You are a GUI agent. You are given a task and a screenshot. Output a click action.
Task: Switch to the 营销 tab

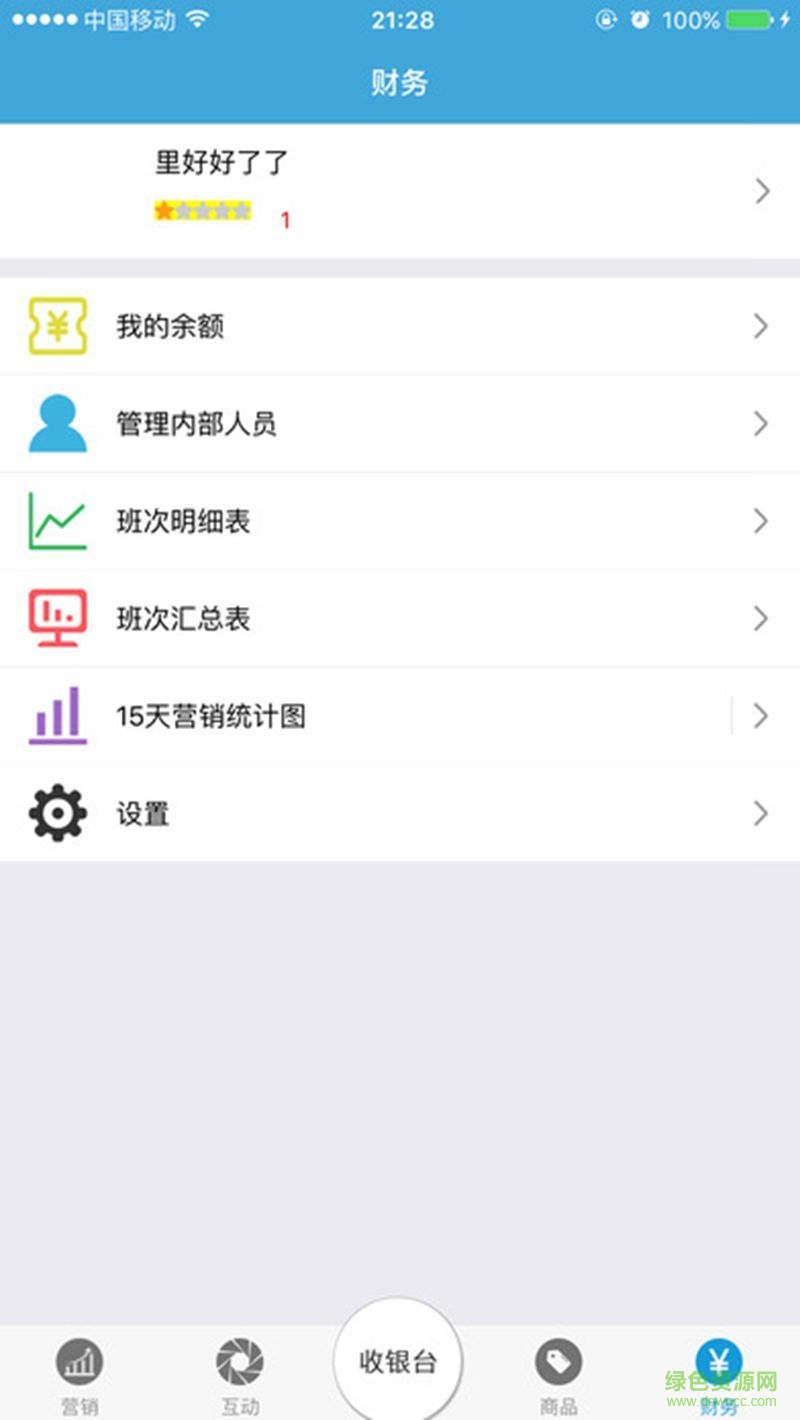[x=80, y=1375]
